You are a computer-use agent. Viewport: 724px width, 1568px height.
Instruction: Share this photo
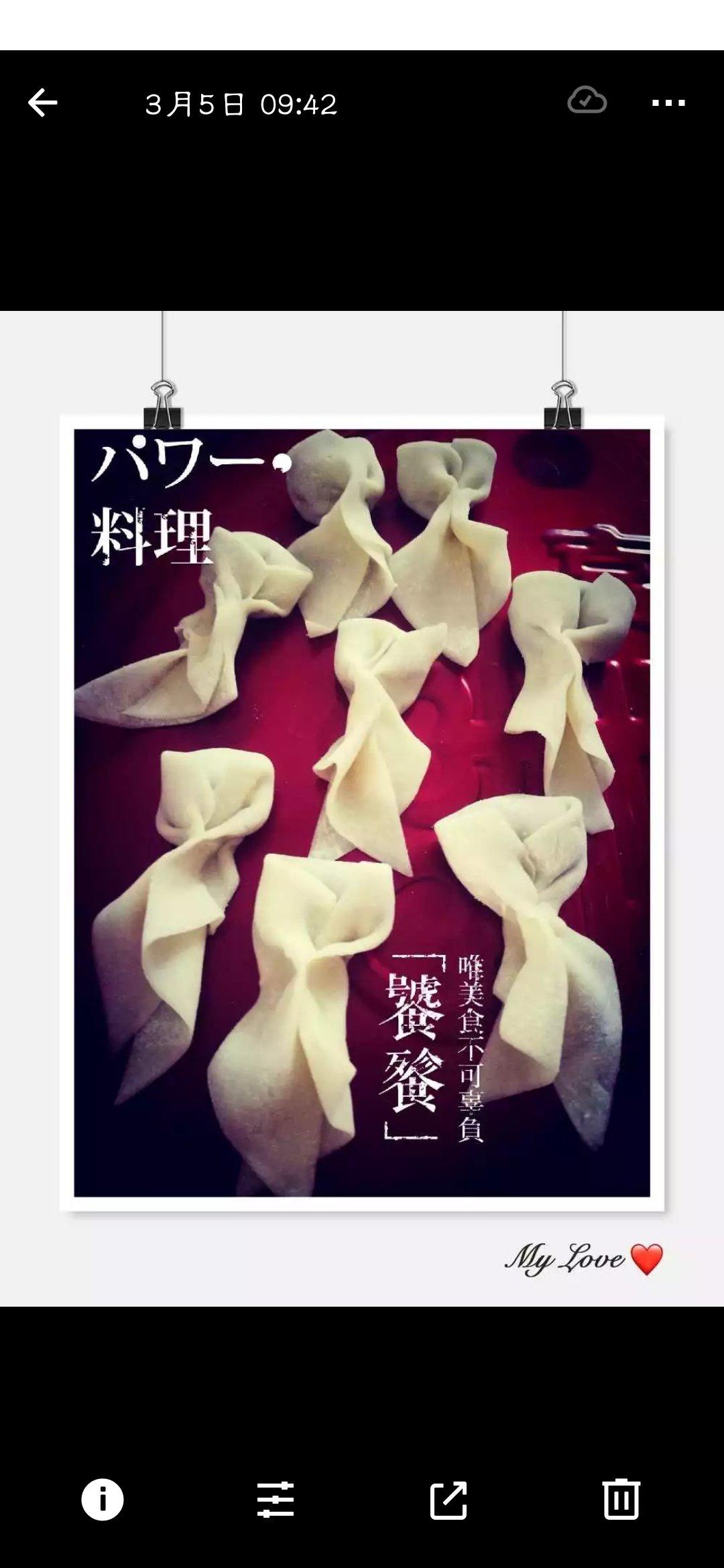[x=448, y=1499]
